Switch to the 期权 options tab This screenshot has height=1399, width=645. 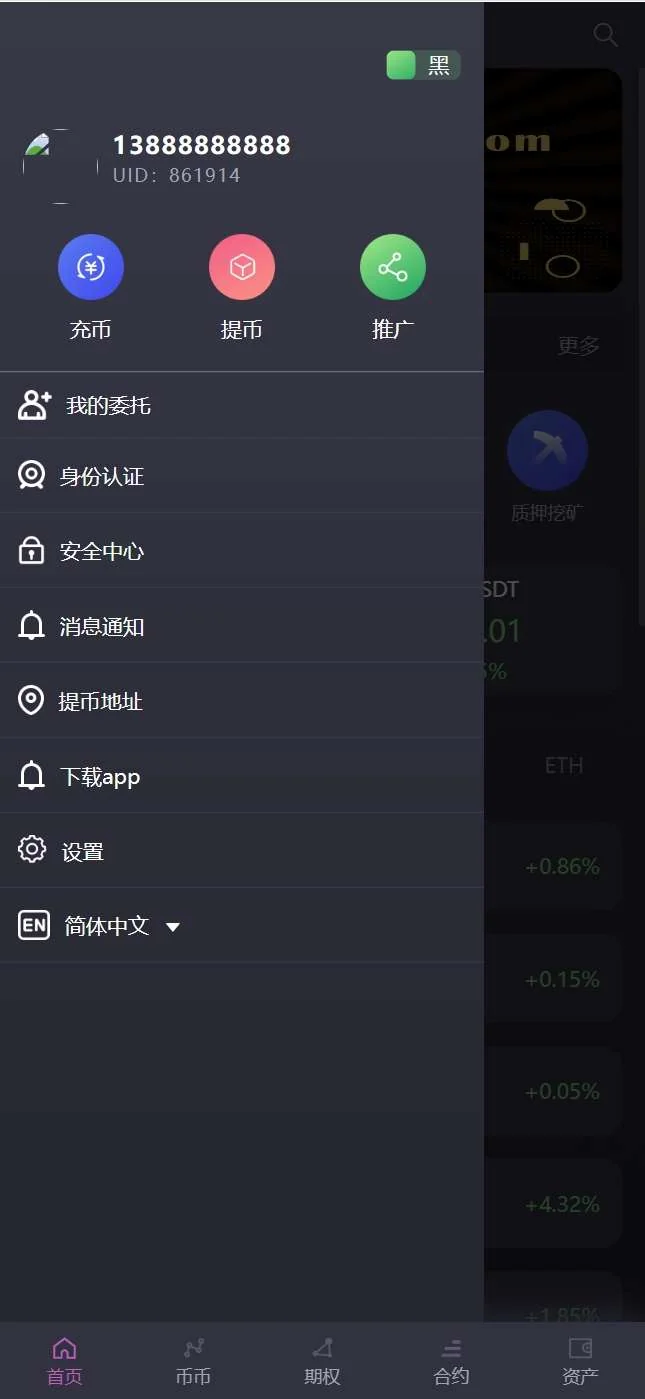point(322,1361)
